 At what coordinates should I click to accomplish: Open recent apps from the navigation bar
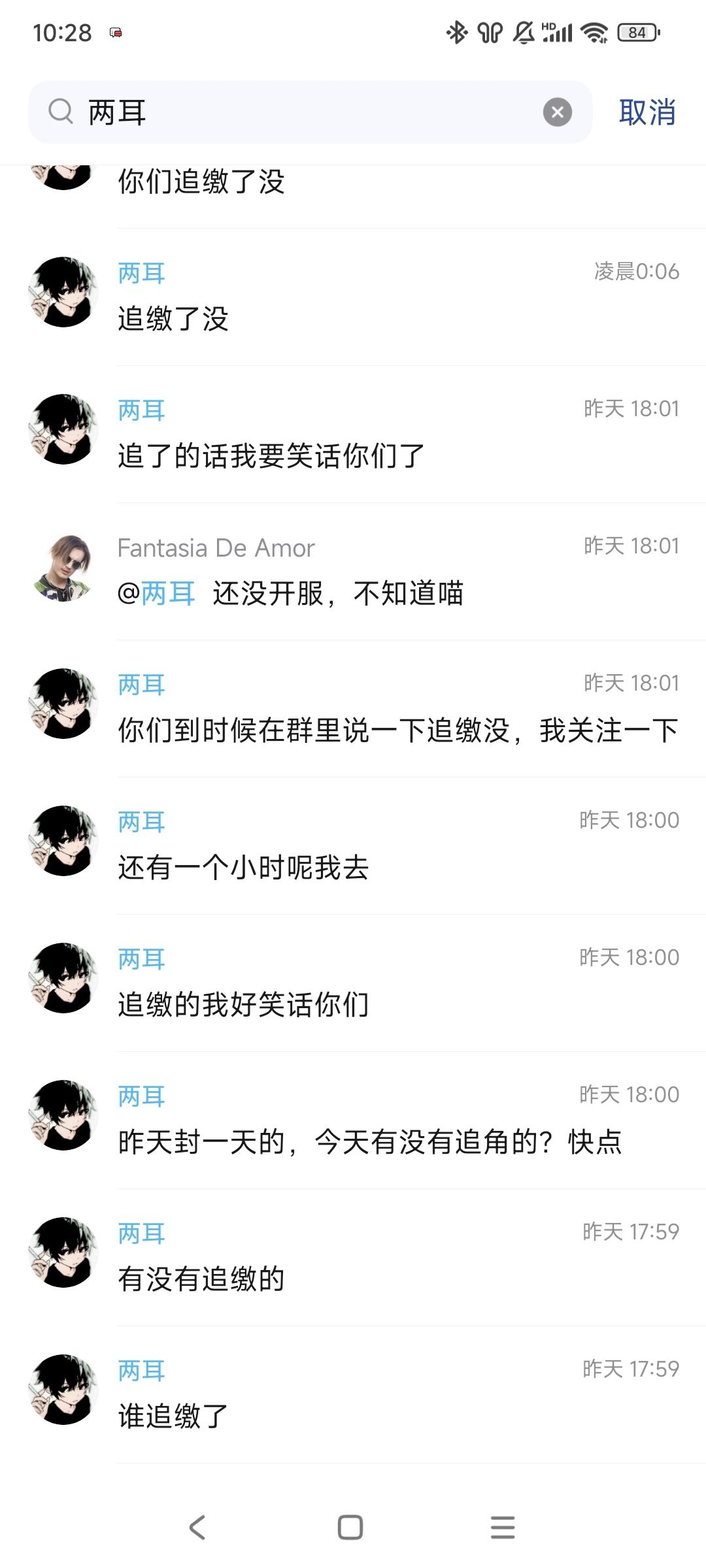(503, 1527)
